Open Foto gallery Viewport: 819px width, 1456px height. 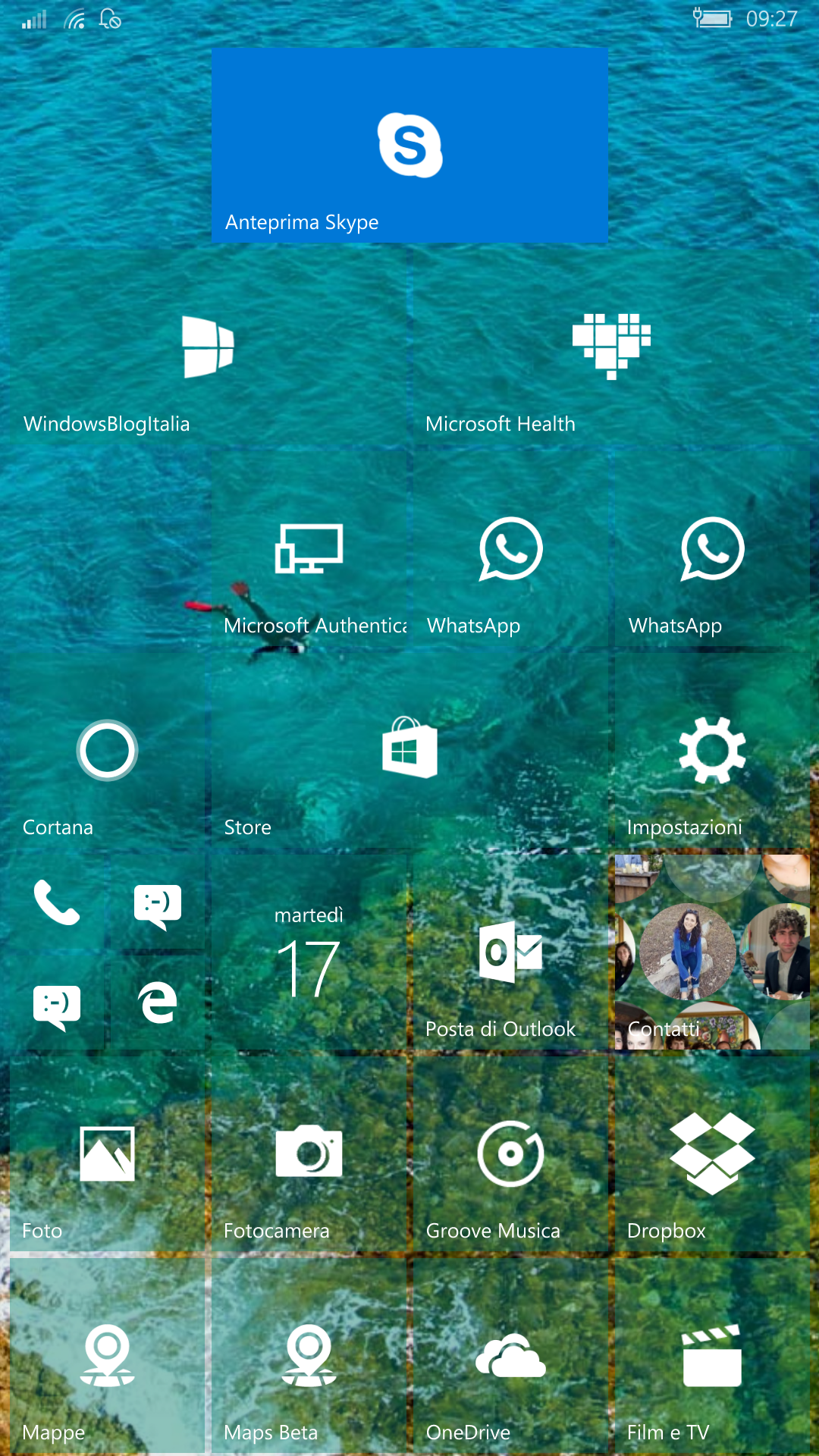click(107, 1154)
